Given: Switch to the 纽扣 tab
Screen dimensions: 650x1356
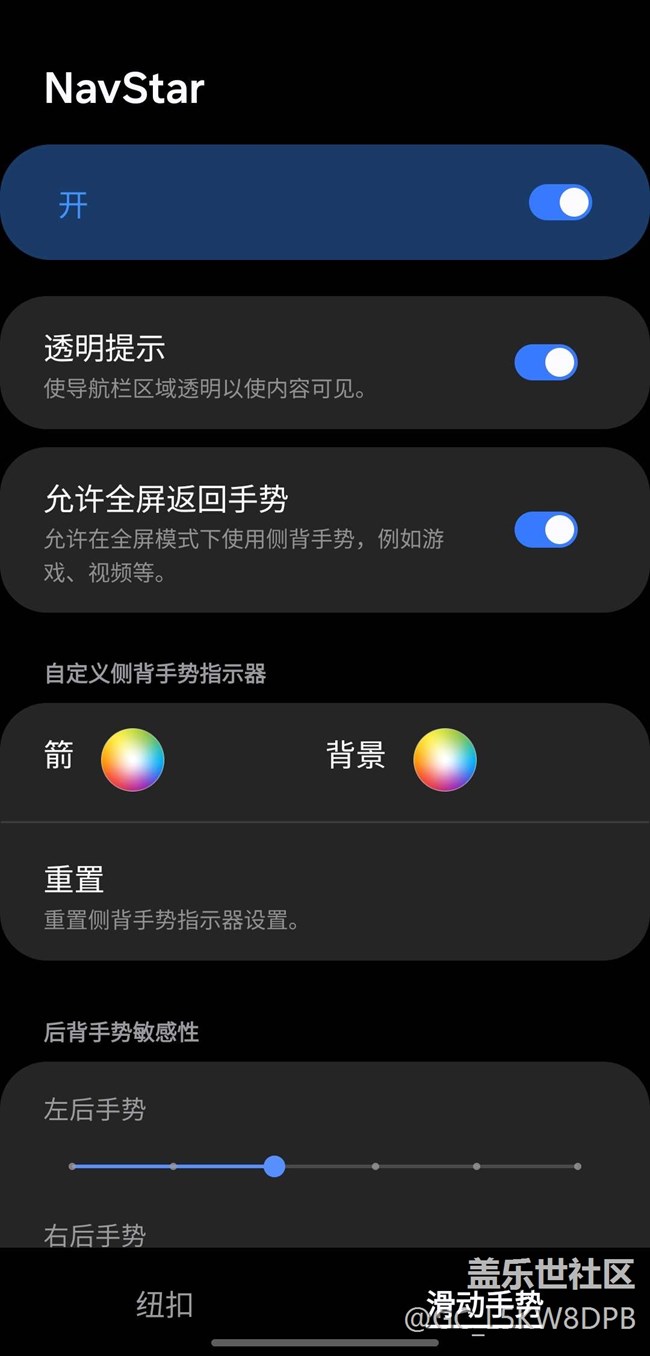Looking at the screenshot, I should (x=164, y=1304).
